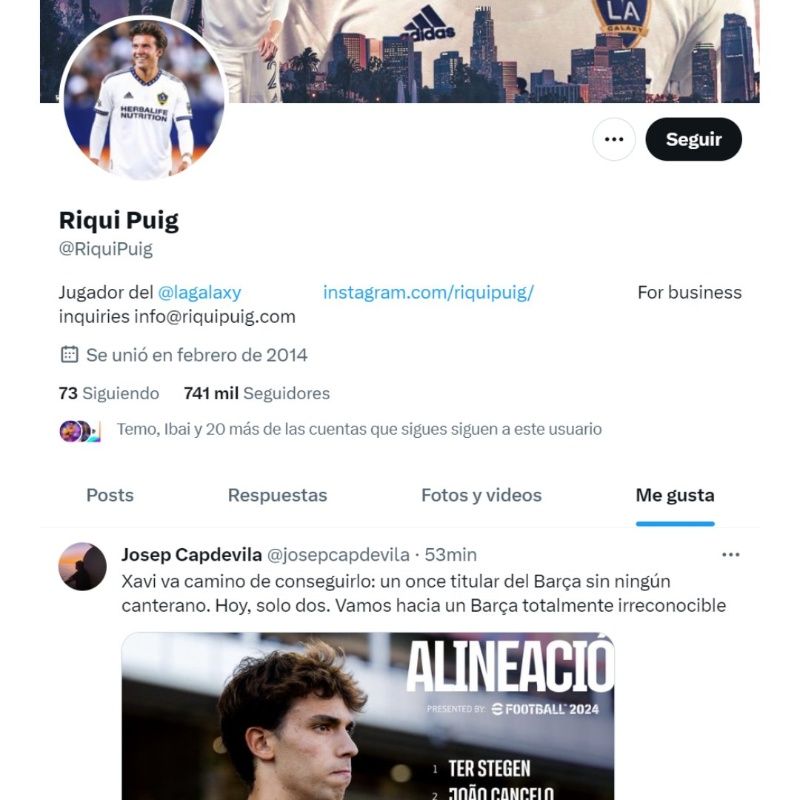View the 73 Siguiendo list
The height and width of the screenshot is (800, 800).
tap(109, 393)
